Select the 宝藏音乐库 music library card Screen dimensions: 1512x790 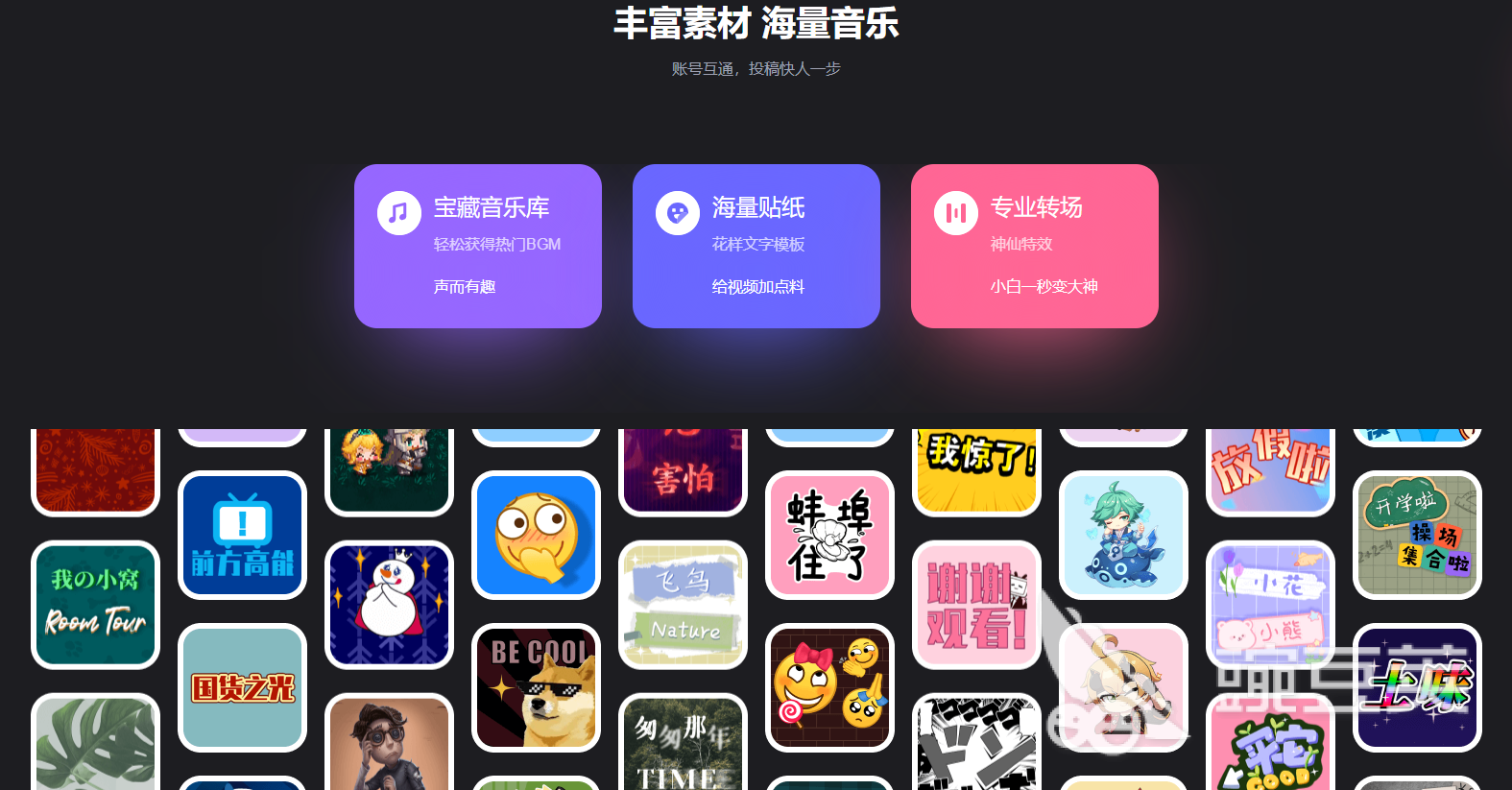pyautogui.click(x=477, y=246)
